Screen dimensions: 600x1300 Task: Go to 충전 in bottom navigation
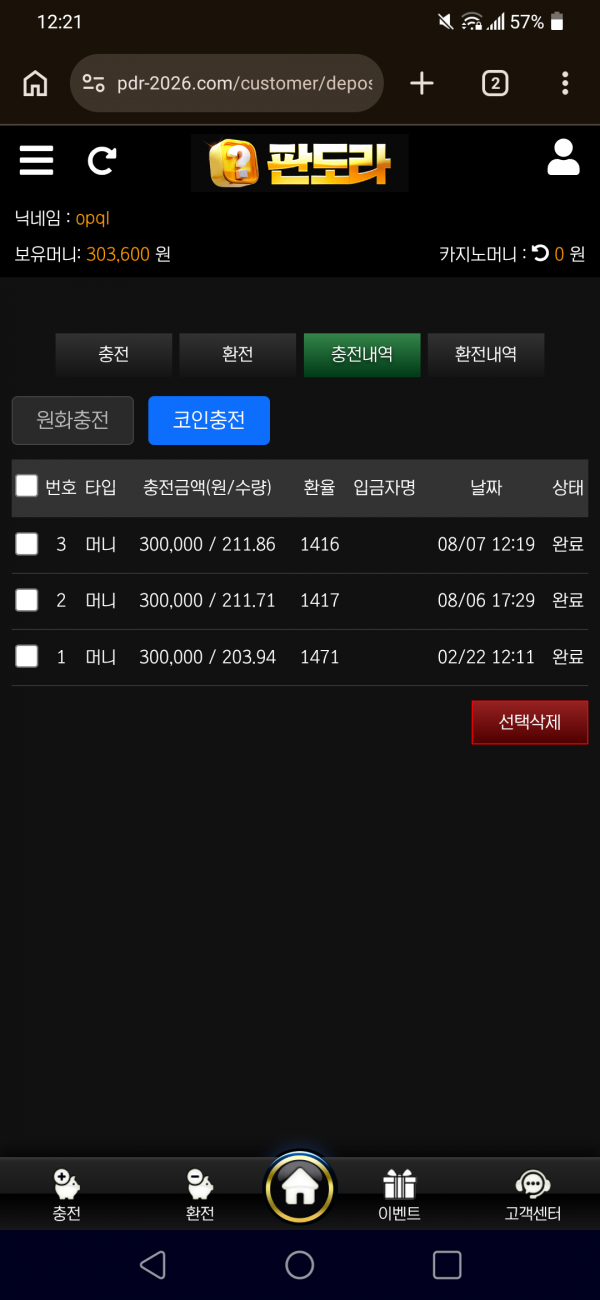click(66, 1196)
